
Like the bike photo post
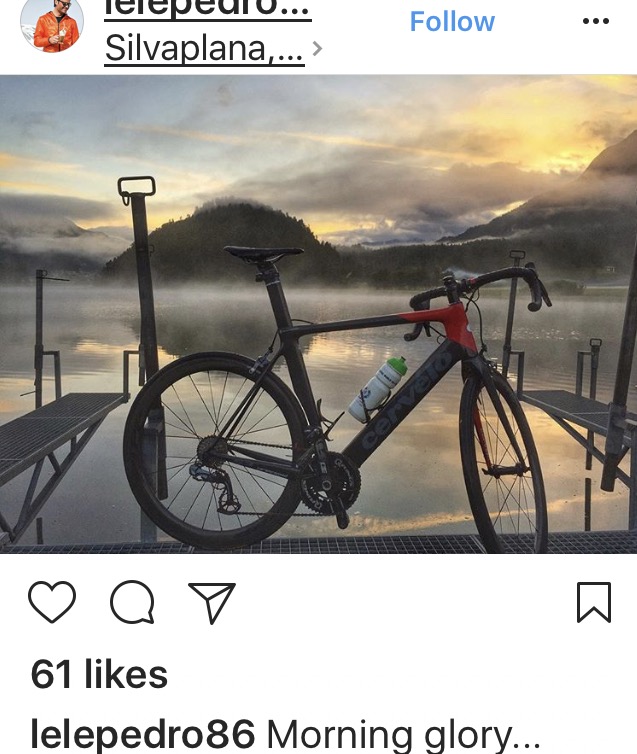pos(52,602)
